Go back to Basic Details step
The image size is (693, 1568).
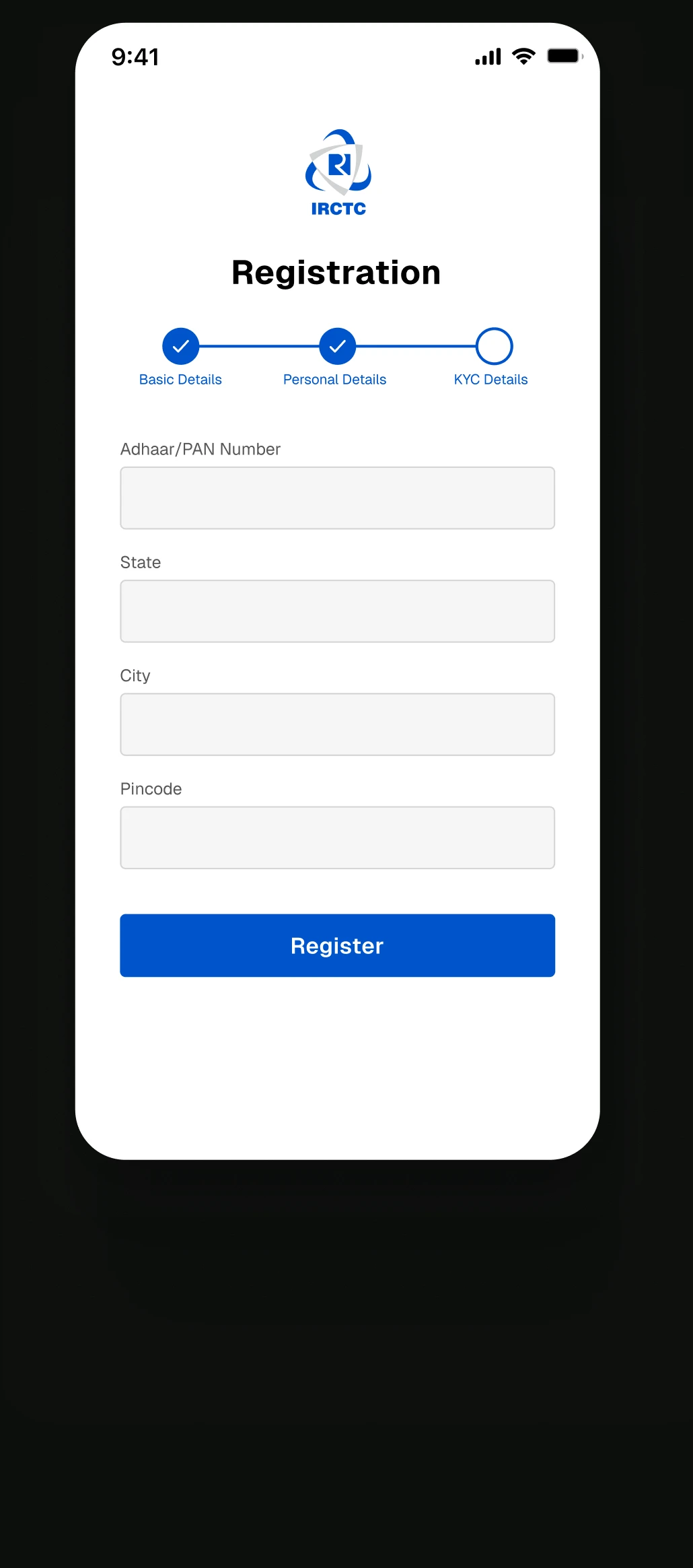(x=181, y=346)
